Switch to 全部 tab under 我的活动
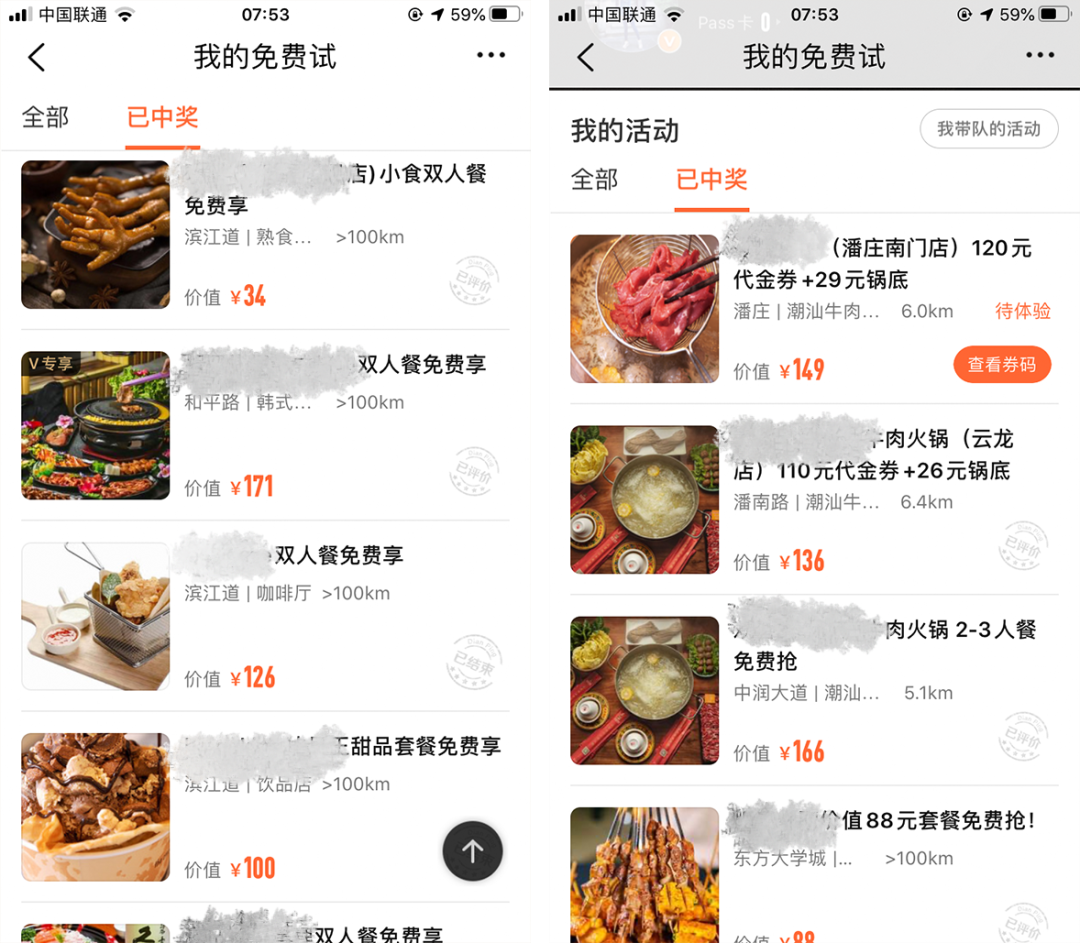 pos(595,180)
